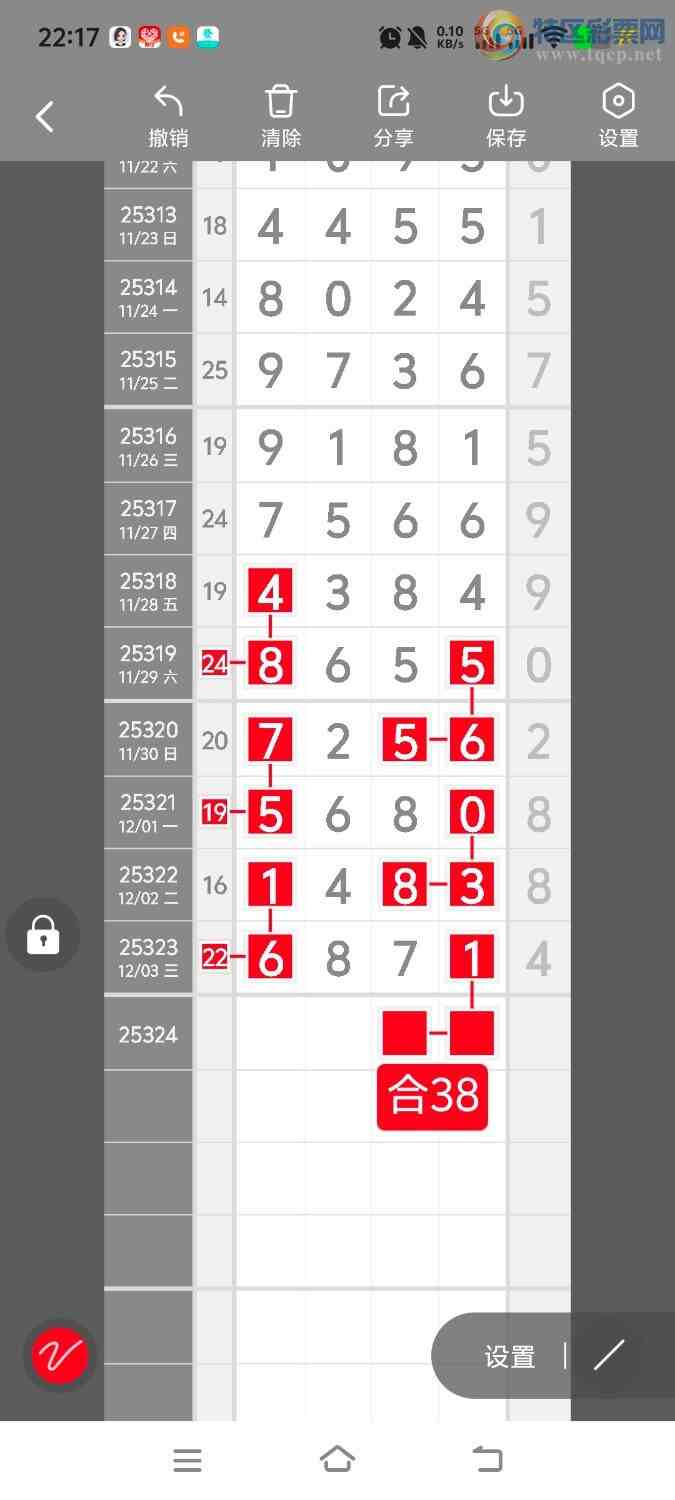675x1500 pixels.
Task: Undo the last mark with 撤销
Action: click(x=168, y=117)
